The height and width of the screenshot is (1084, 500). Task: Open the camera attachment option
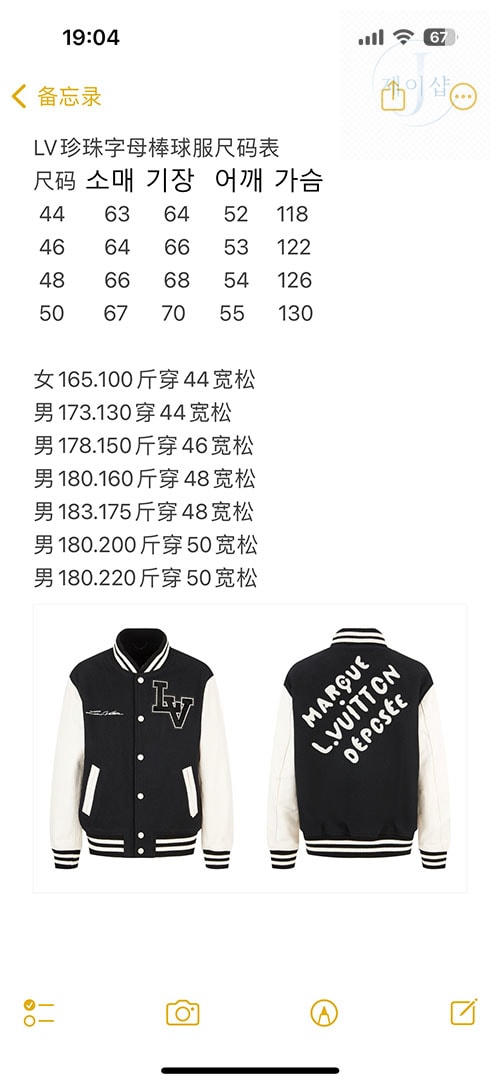pyautogui.click(x=183, y=1013)
